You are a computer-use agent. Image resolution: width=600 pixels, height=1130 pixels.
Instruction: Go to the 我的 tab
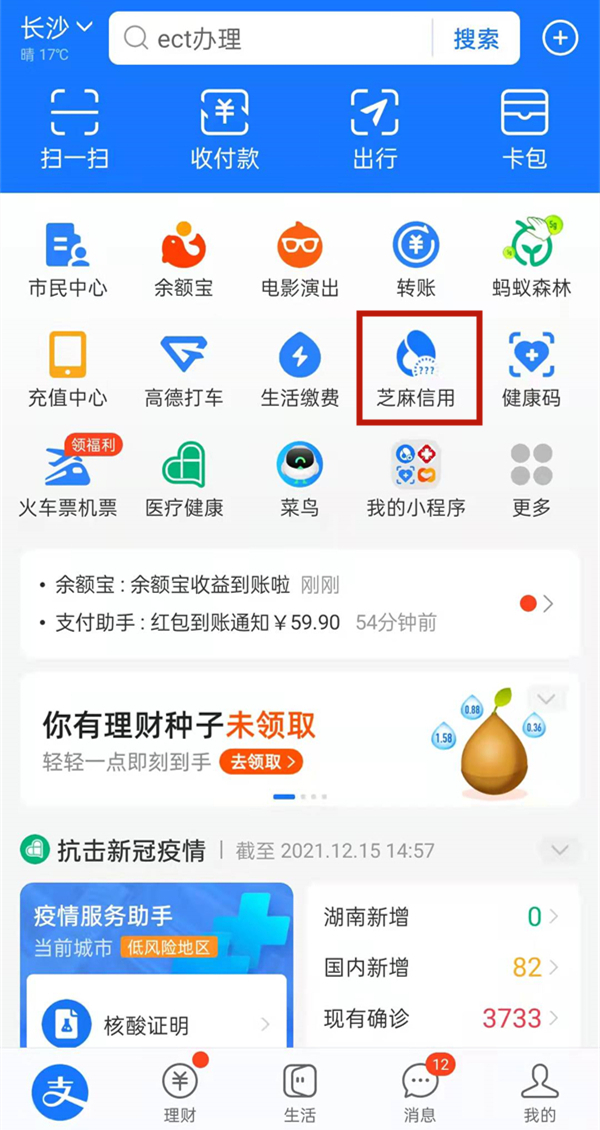(539, 1091)
